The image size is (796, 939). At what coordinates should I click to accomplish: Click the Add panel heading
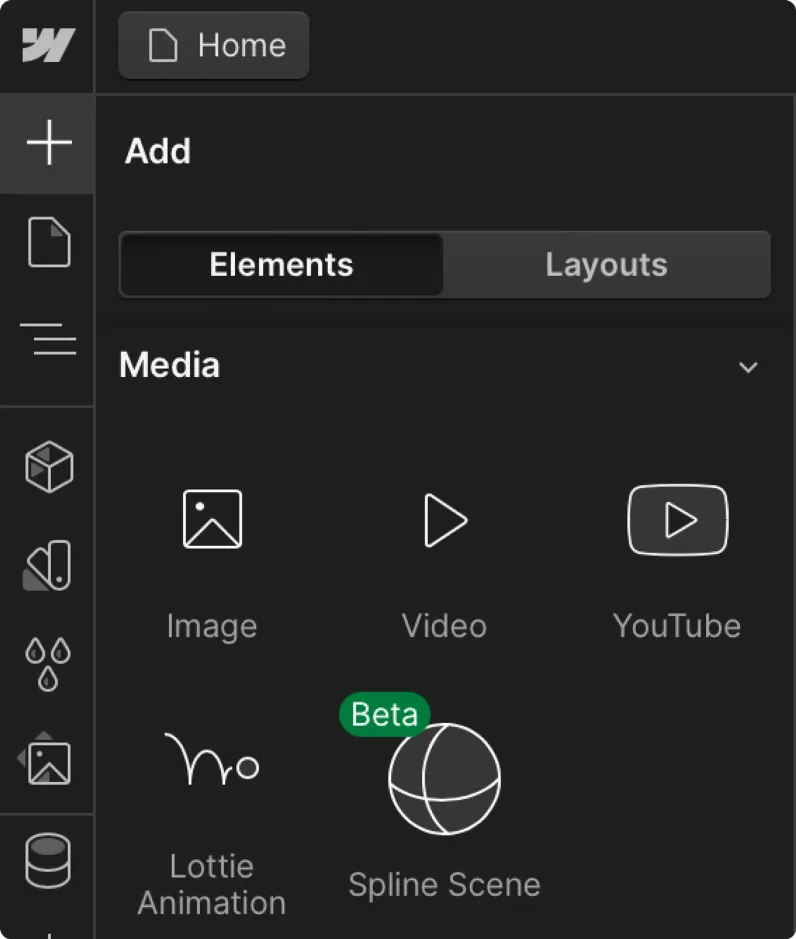click(x=157, y=151)
